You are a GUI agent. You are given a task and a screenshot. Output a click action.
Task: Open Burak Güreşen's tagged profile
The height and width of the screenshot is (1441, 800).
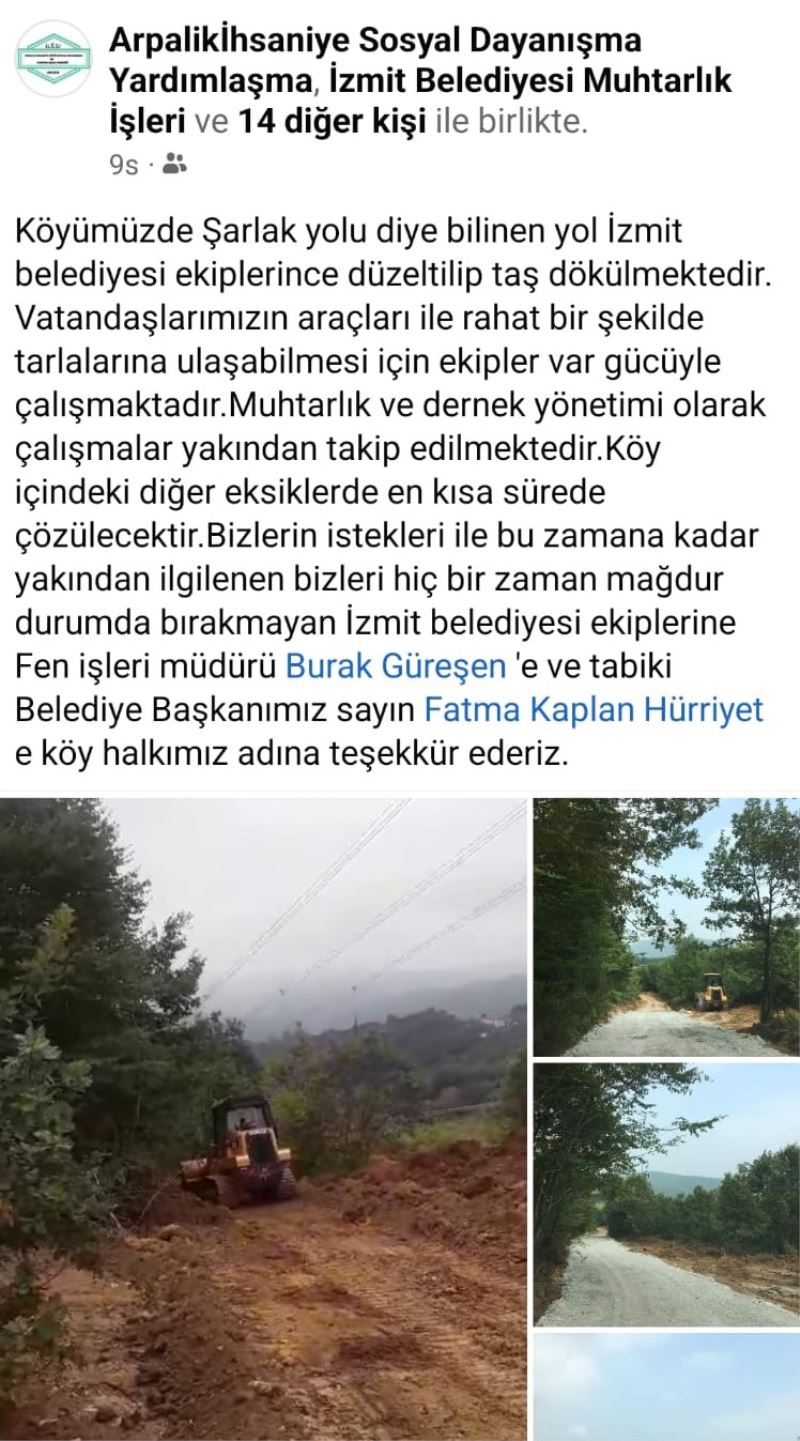396,664
